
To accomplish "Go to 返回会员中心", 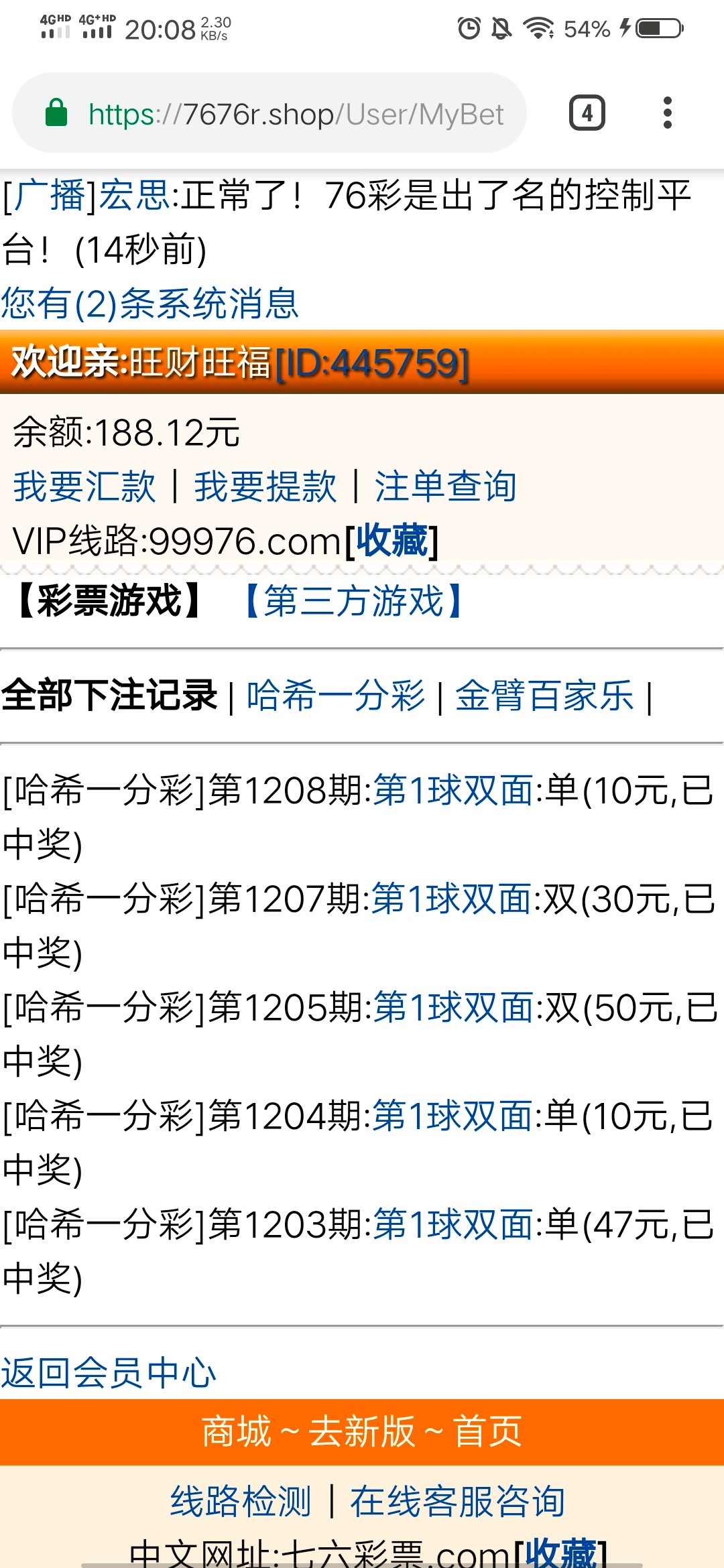I will coord(109,1372).
